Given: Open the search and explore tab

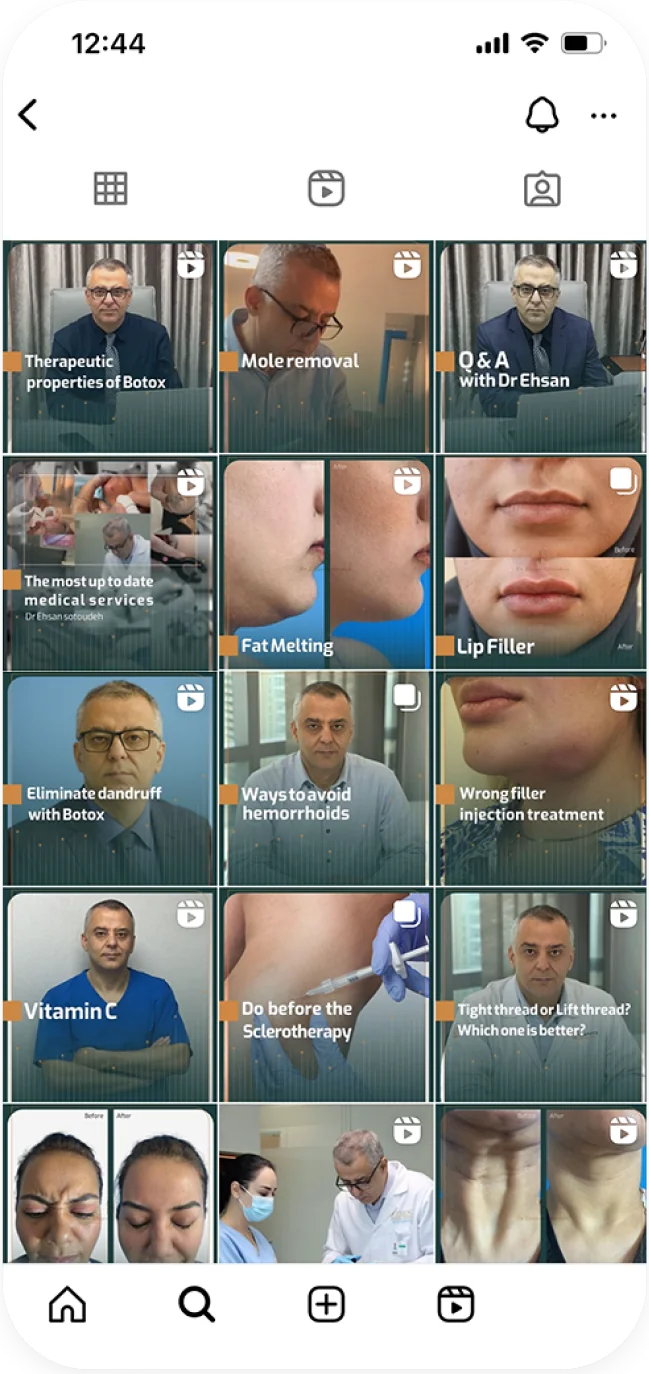Looking at the screenshot, I should [196, 1304].
